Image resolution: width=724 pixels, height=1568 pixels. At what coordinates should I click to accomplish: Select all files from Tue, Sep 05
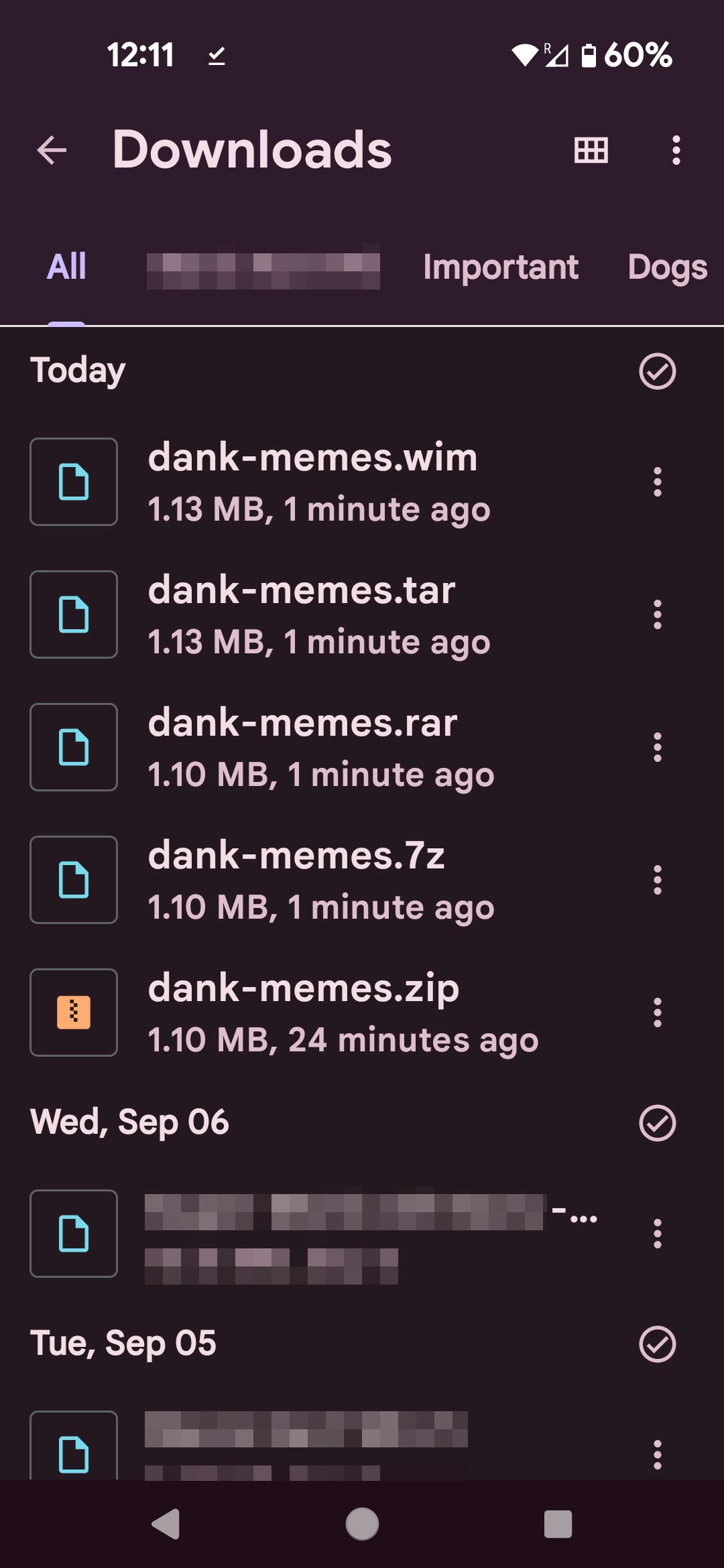(x=657, y=1344)
